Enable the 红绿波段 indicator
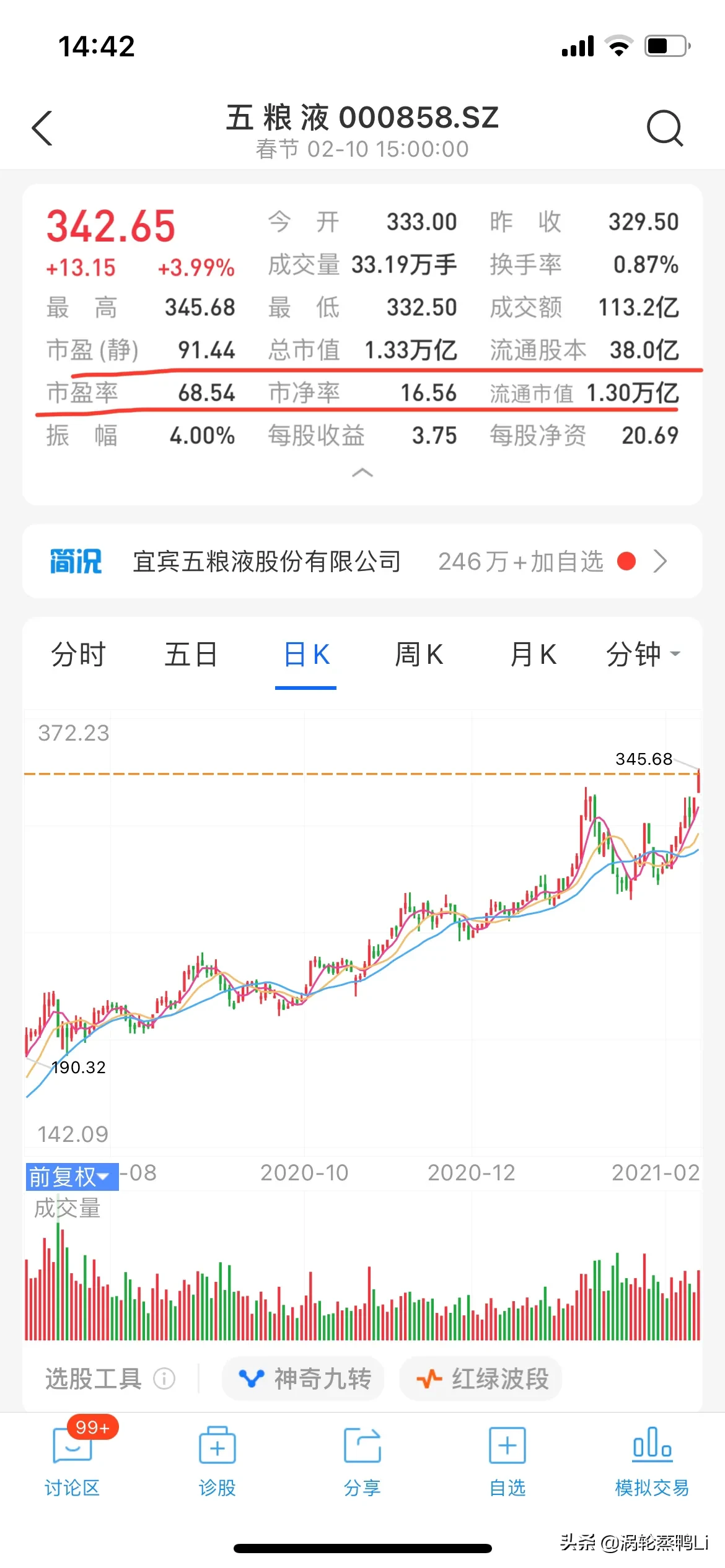 pos(481,1379)
